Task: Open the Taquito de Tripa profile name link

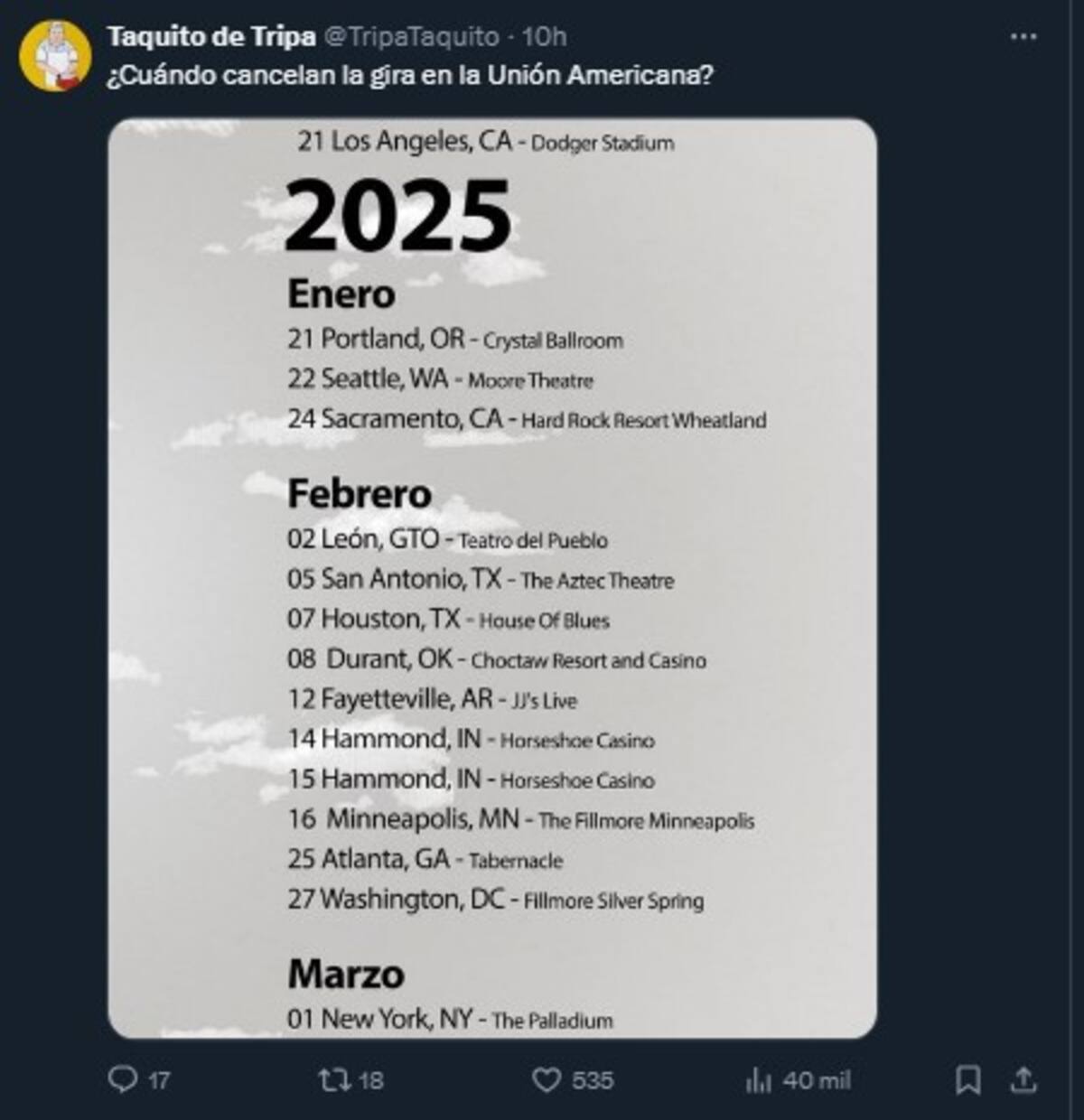Action: point(210,36)
